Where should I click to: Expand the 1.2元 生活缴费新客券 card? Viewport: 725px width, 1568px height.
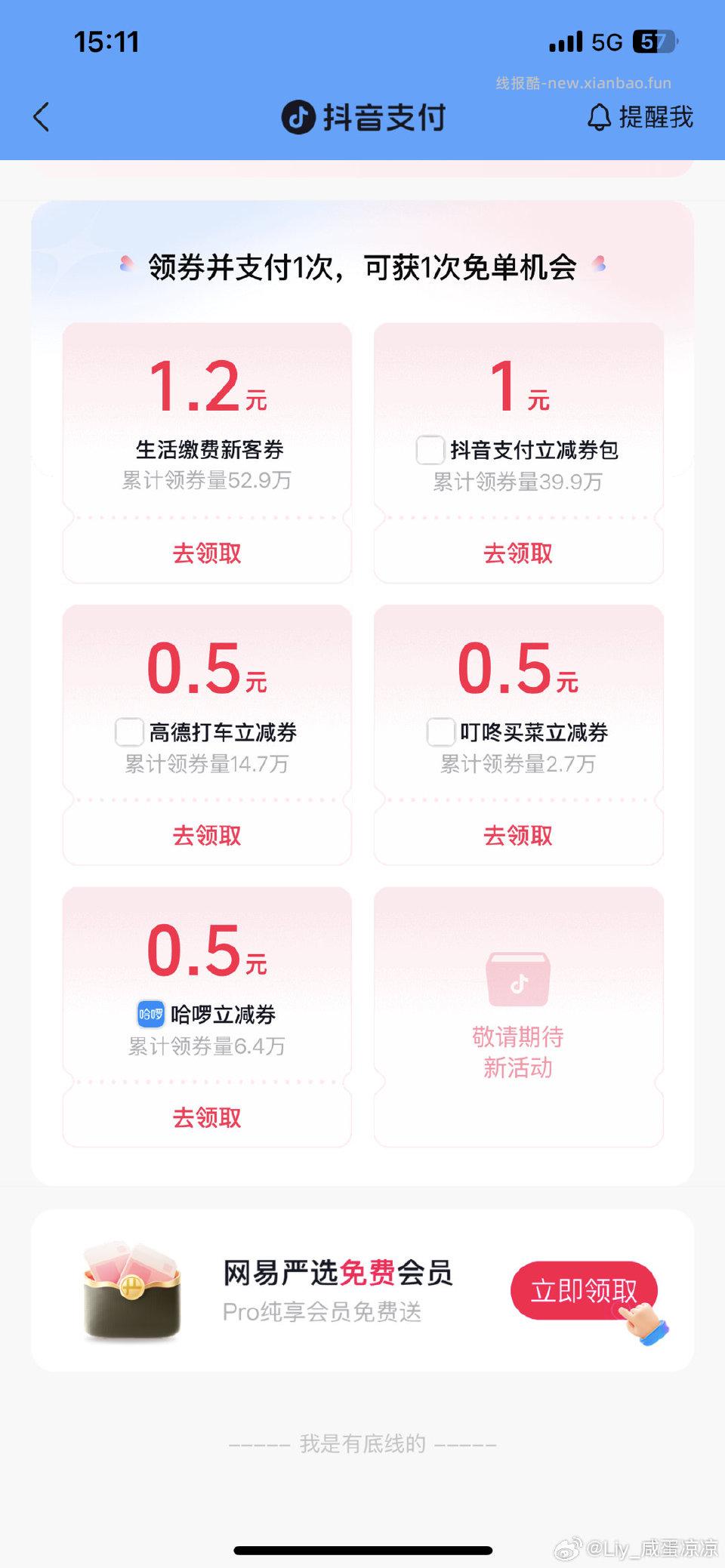[x=207, y=423]
